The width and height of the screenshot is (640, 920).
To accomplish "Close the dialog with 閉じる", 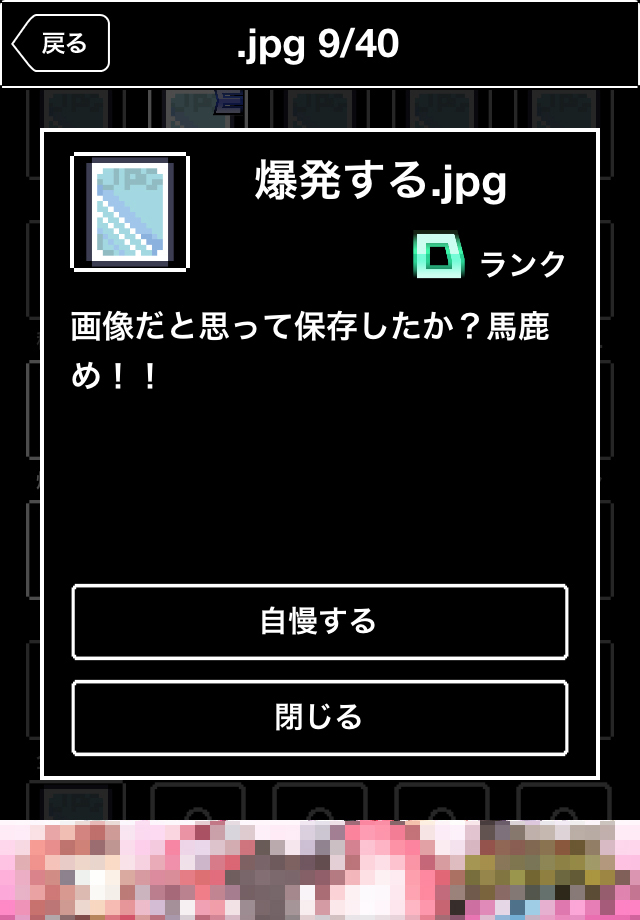I will pyautogui.click(x=320, y=717).
